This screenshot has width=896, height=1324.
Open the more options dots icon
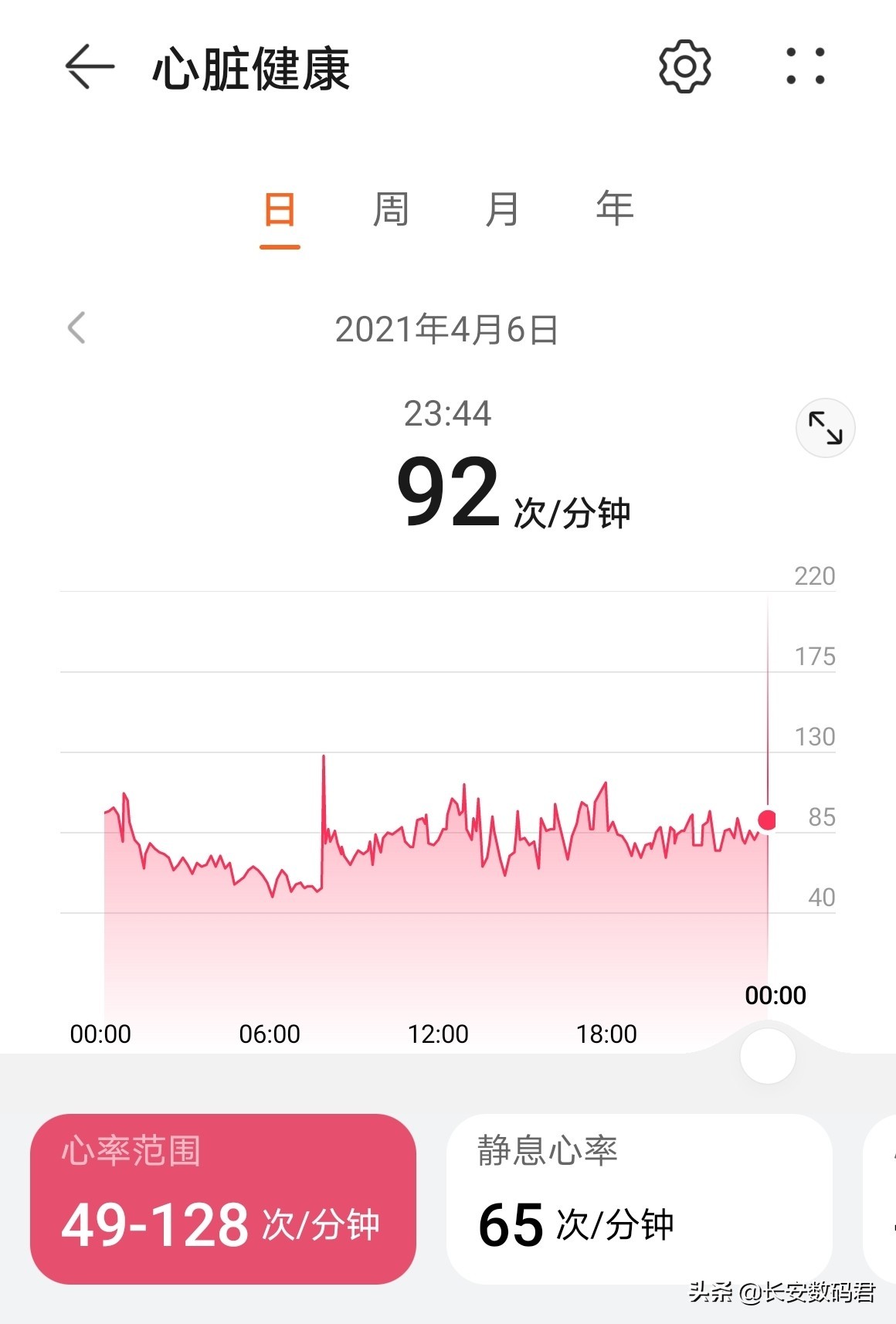pyautogui.click(x=806, y=66)
